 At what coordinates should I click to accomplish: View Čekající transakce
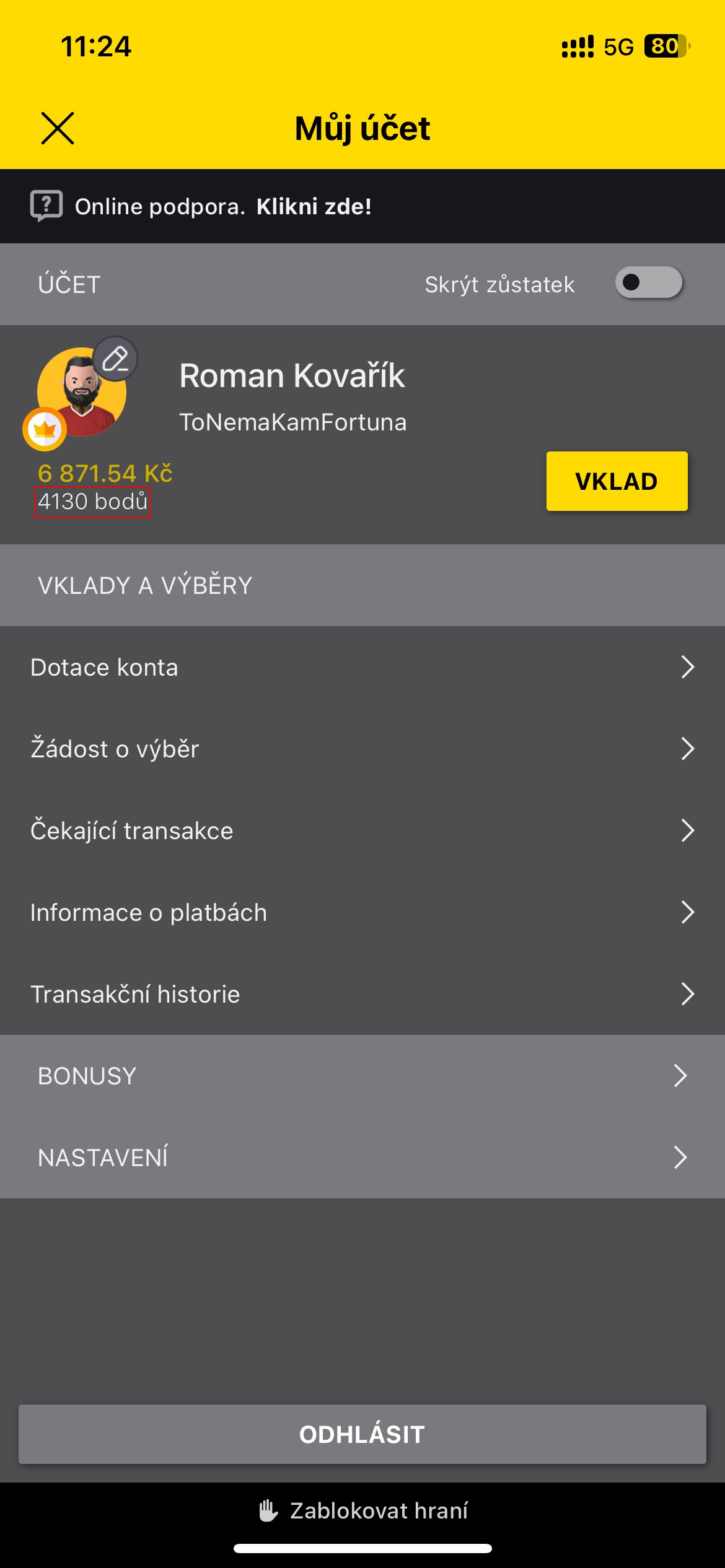[x=362, y=830]
